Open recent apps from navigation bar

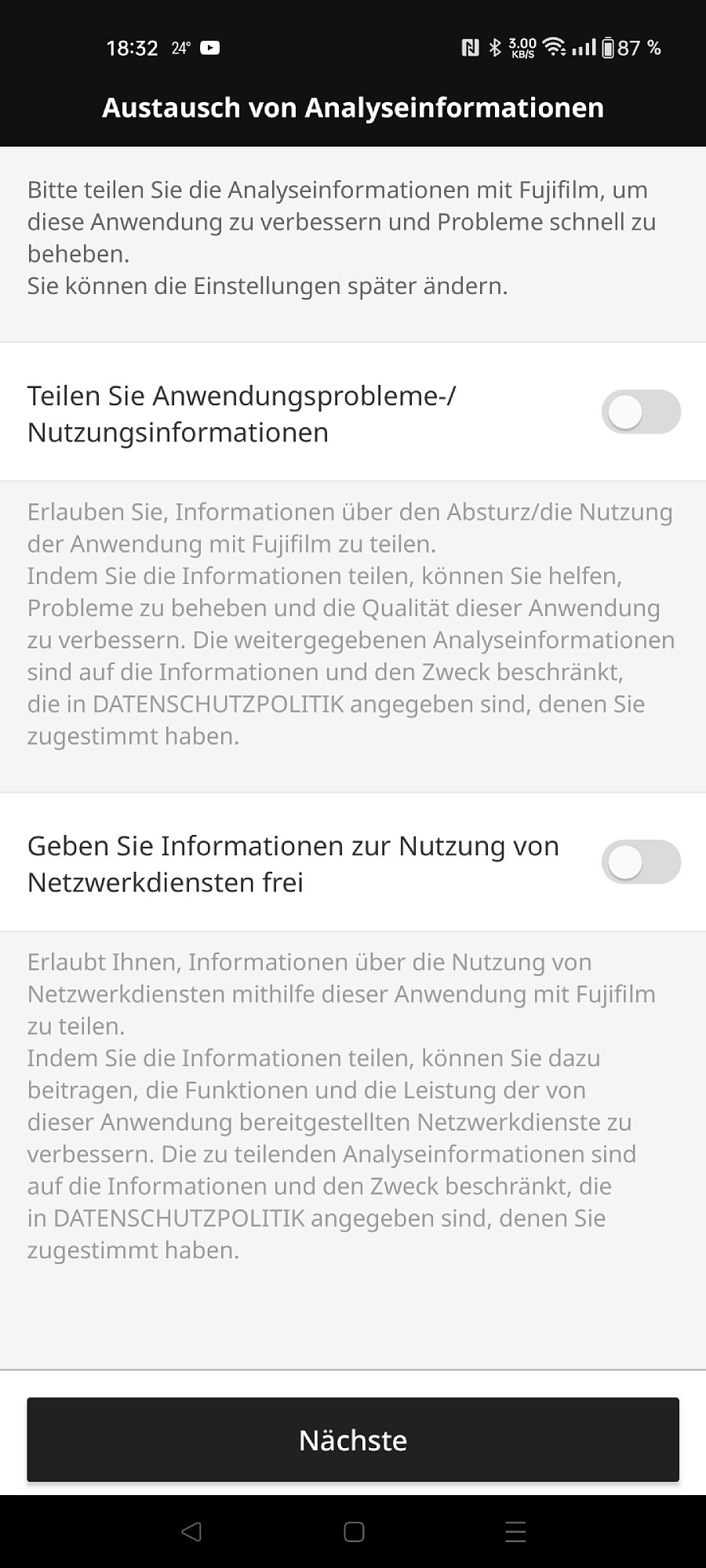515,1531
